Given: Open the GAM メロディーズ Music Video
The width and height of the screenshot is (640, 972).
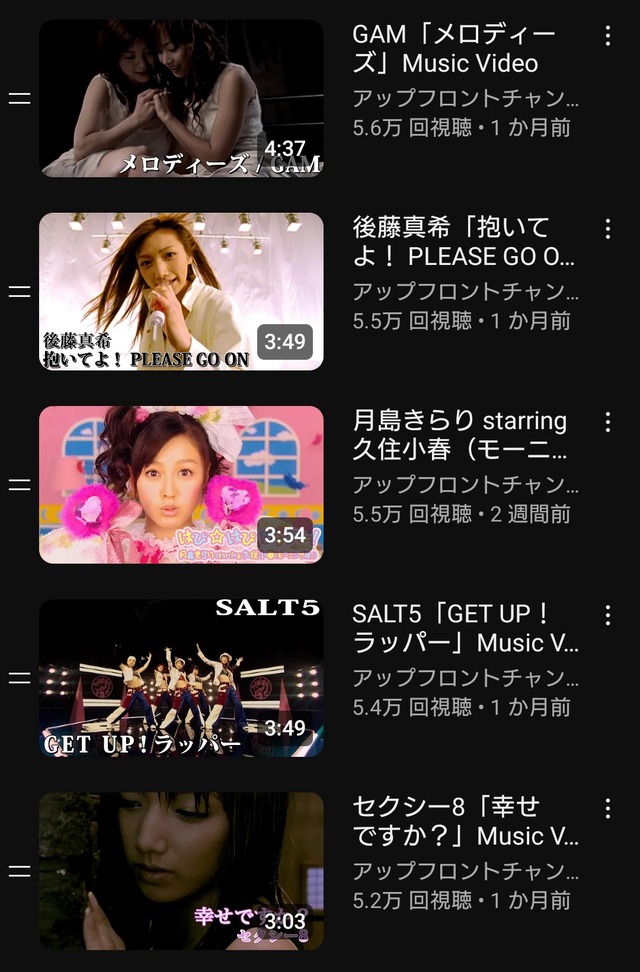Looking at the screenshot, I should tap(181, 98).
